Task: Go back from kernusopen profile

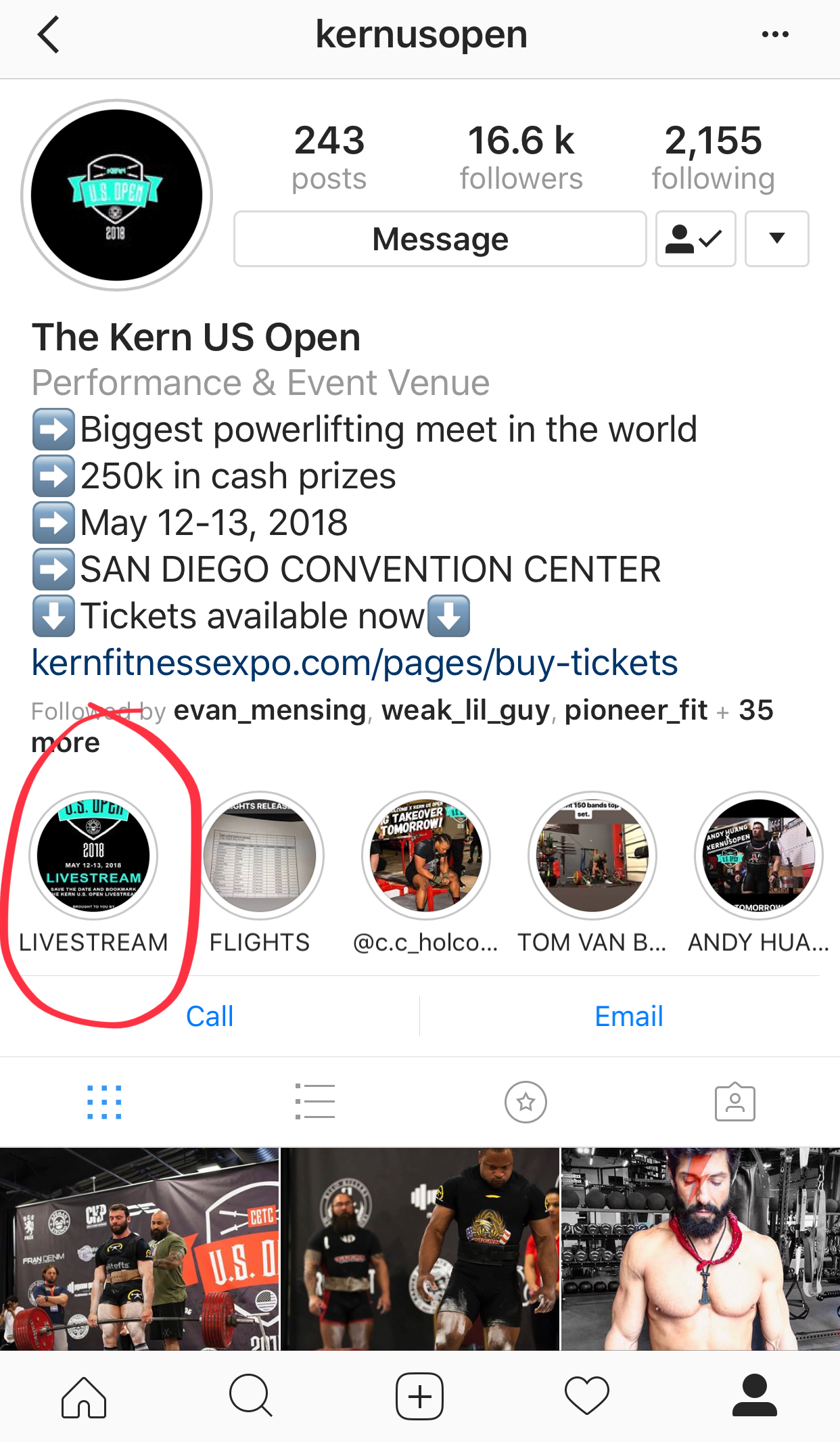Action: 49,35
